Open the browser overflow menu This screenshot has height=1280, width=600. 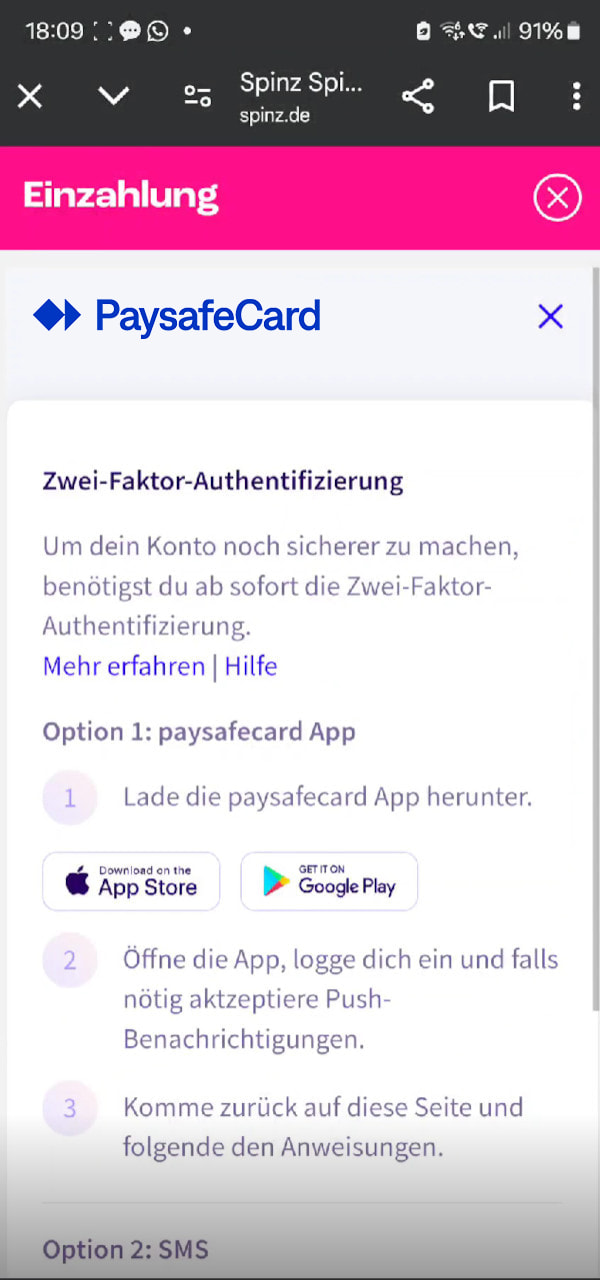click(576, 96)
